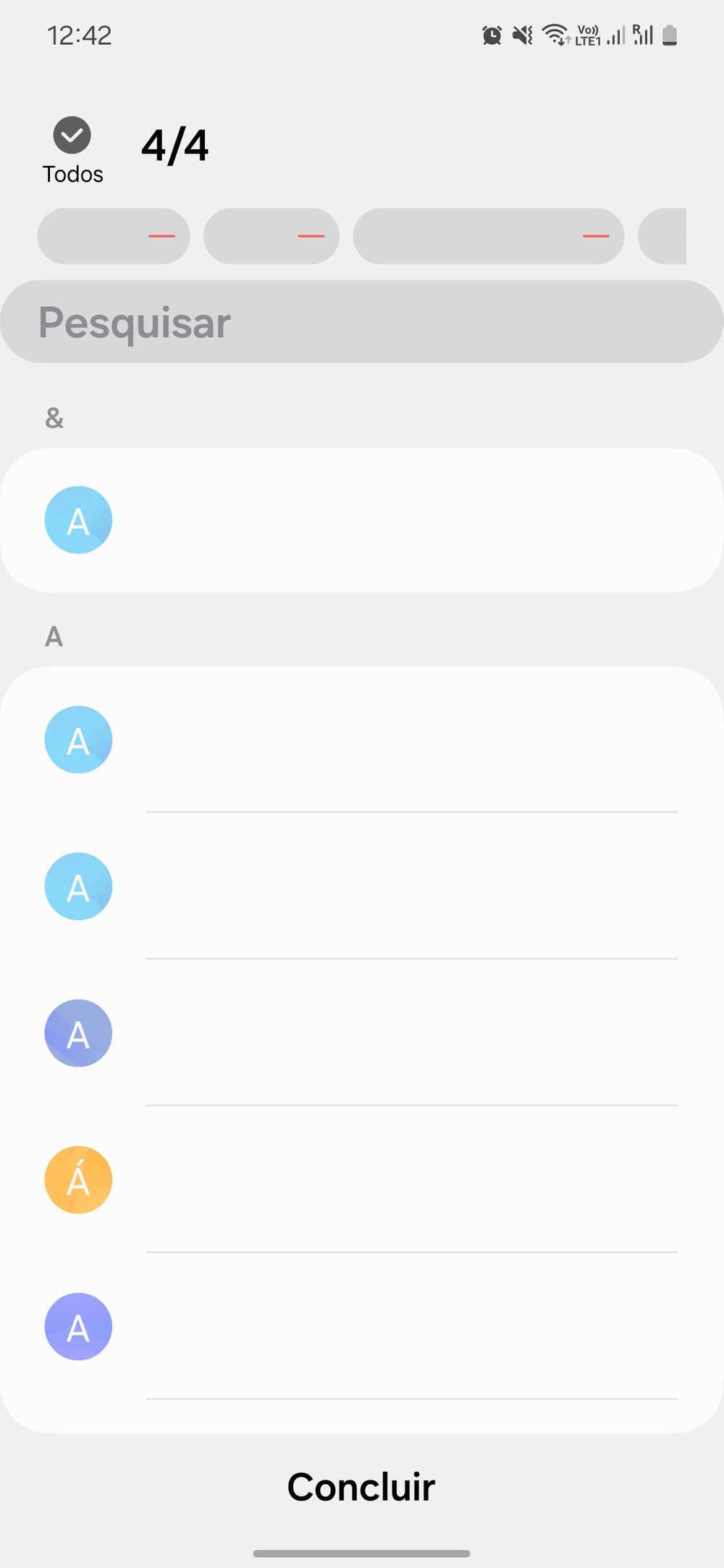Confirm selection with Concluir

(x=361, y=1486)
